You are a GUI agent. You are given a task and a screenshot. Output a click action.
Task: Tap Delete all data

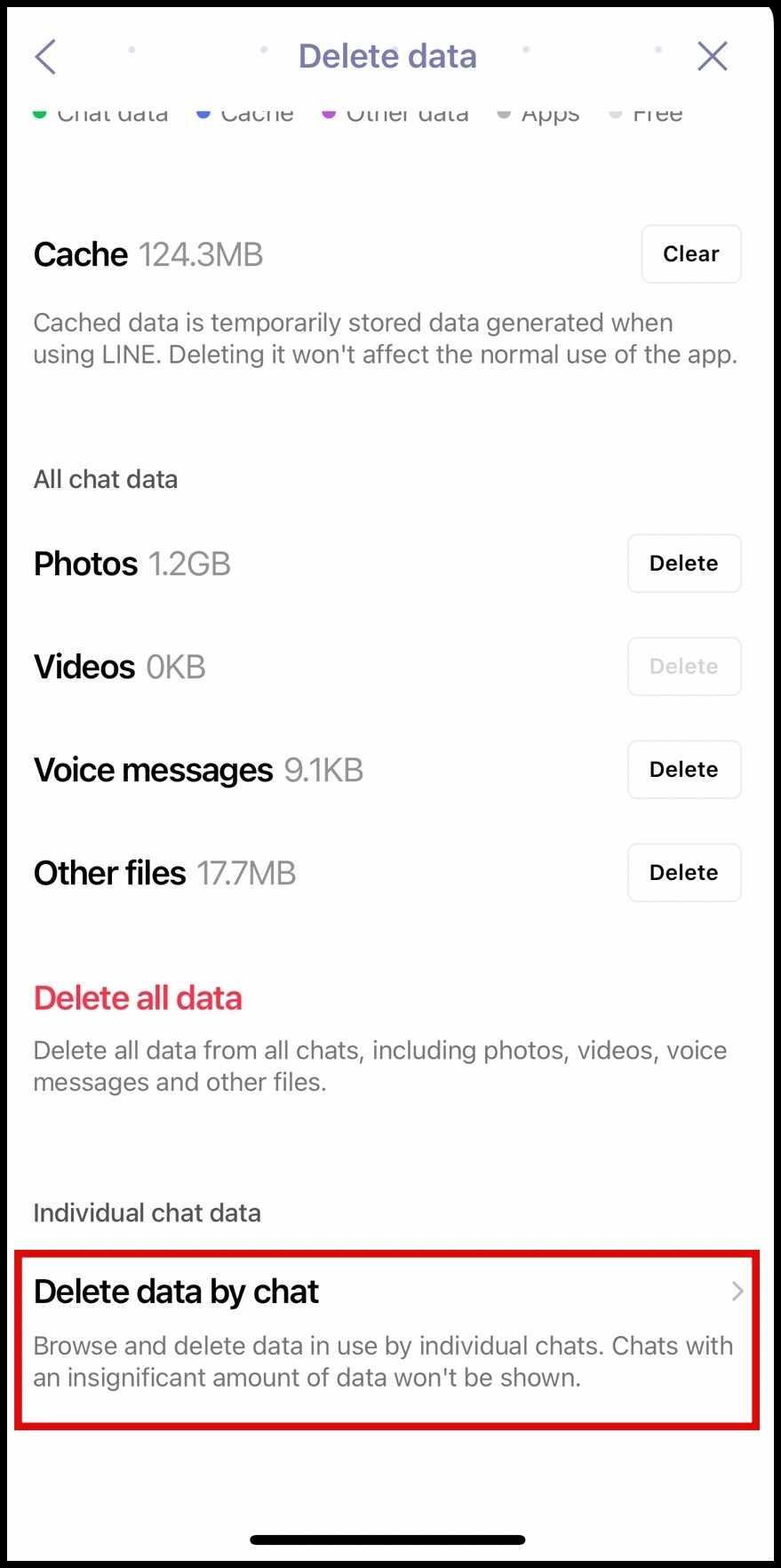(x=138, y=998)
